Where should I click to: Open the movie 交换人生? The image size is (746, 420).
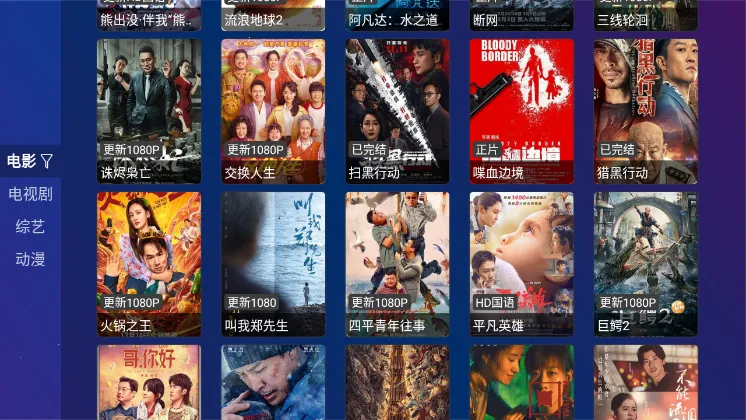coord(273,110)
